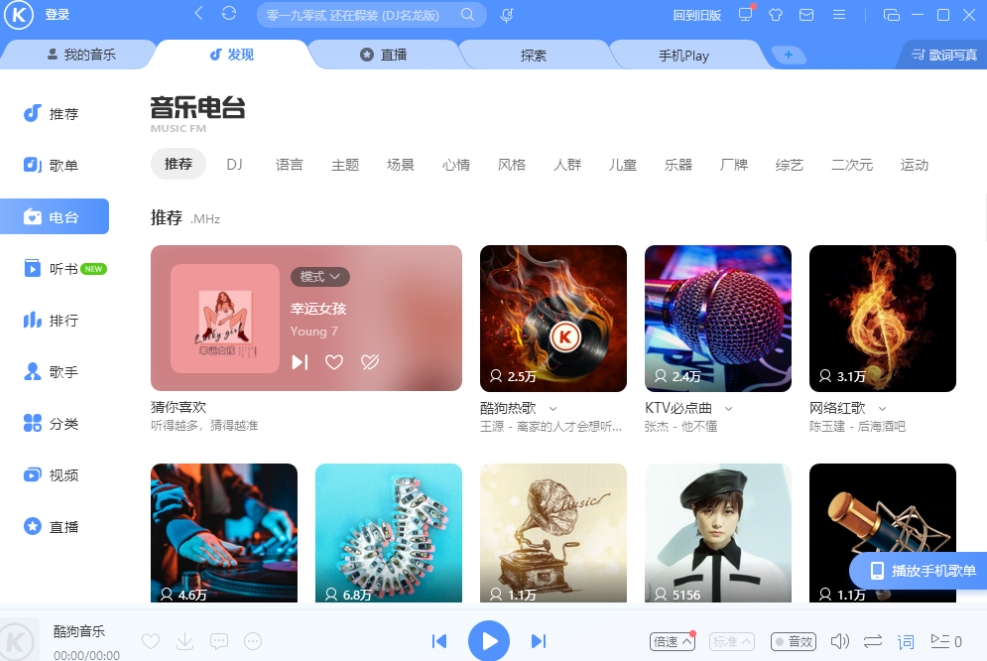
Task: Open 听书 in the sidebar
Action: click(64, 269)
